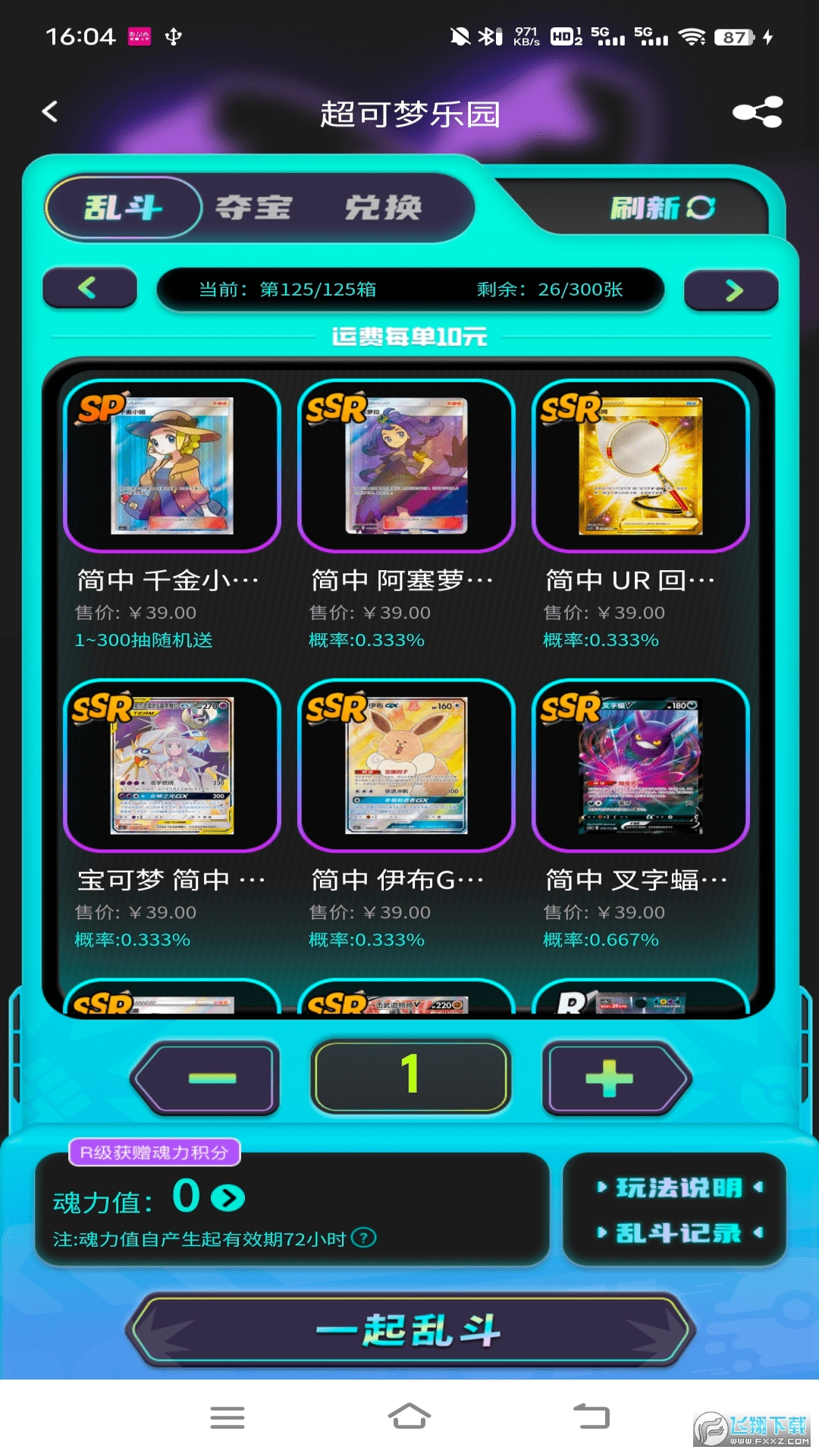Go to the next box with right arrow
819x1456 pixels.
point(731,290)
